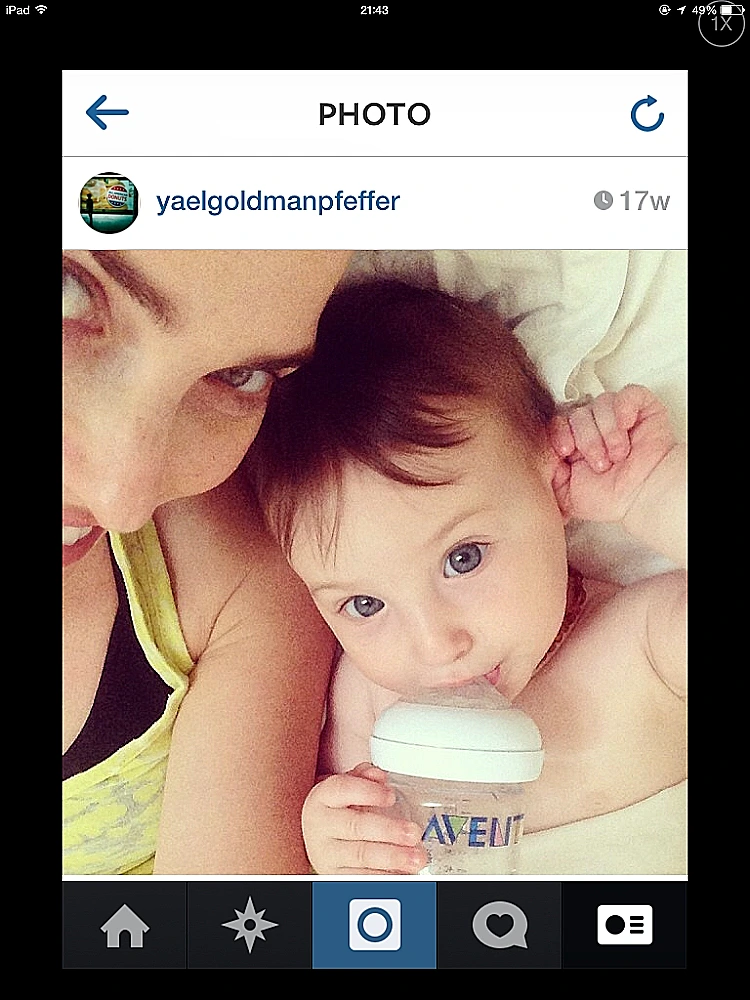
Task: Open the yaelgoldmanpfeffer username link
Action: click(277, 202)
